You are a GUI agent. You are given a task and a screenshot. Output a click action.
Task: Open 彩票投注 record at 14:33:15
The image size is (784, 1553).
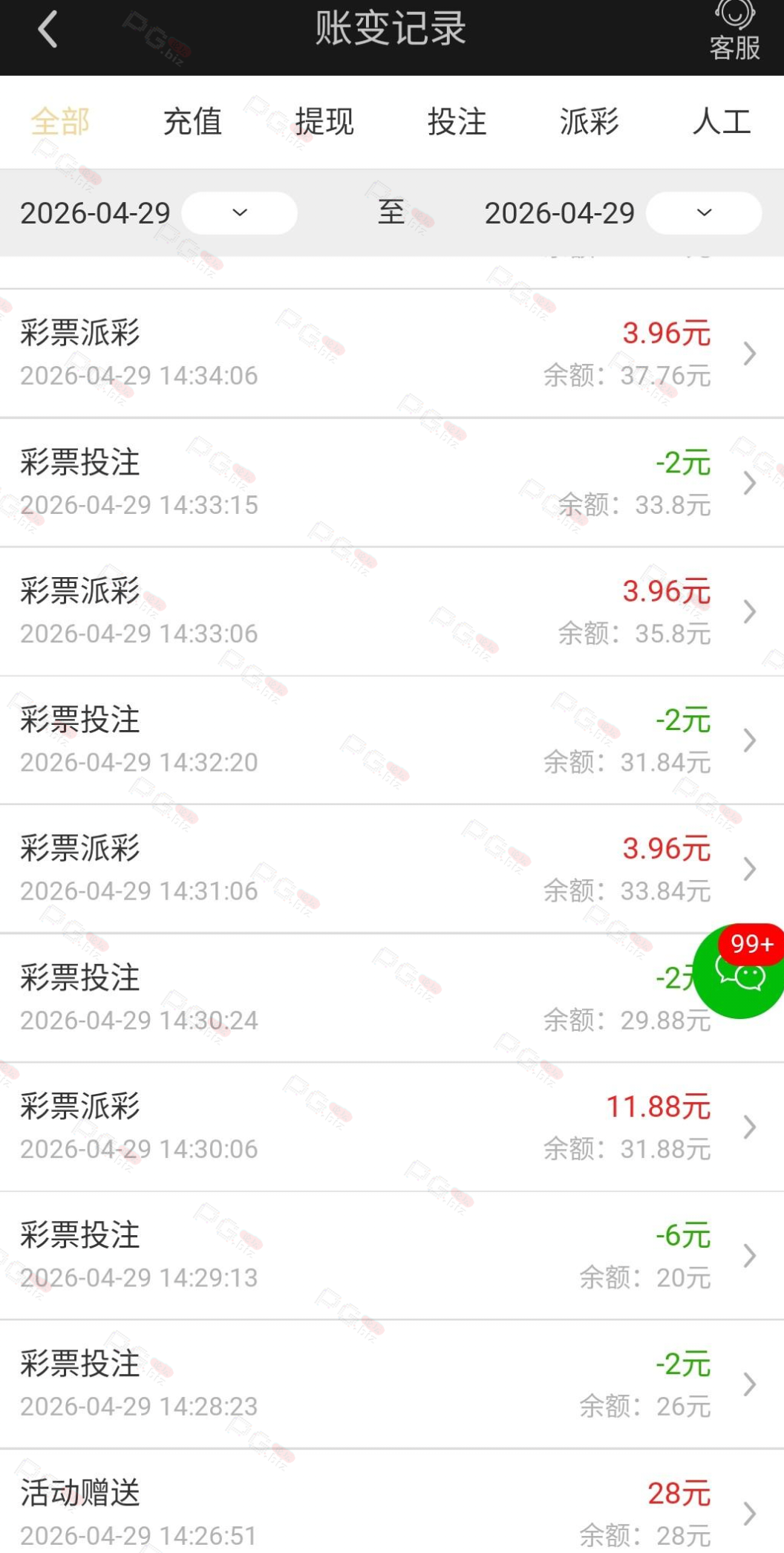tap(391, 483)
